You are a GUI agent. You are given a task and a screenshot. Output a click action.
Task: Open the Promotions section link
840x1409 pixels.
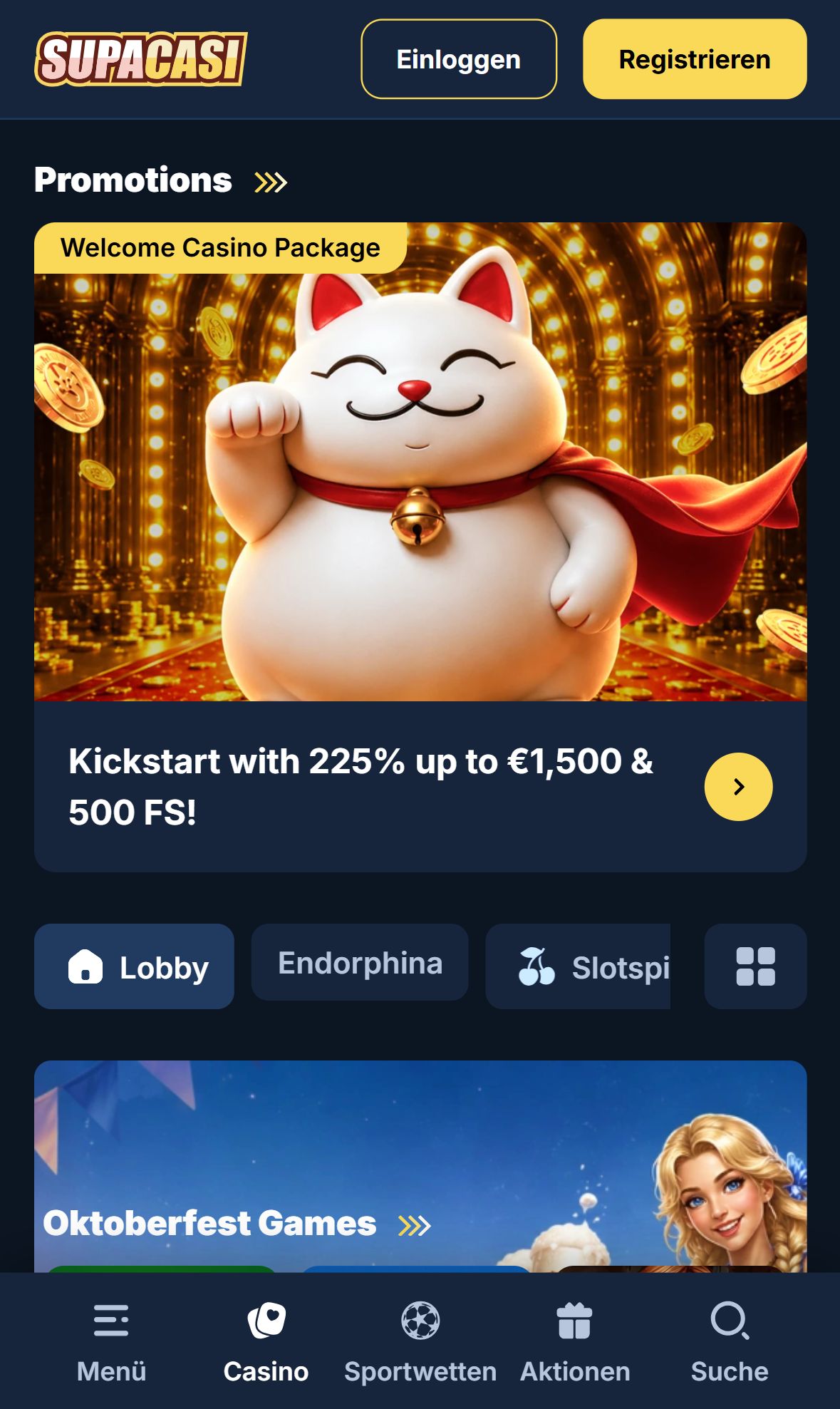pos(161,180)
